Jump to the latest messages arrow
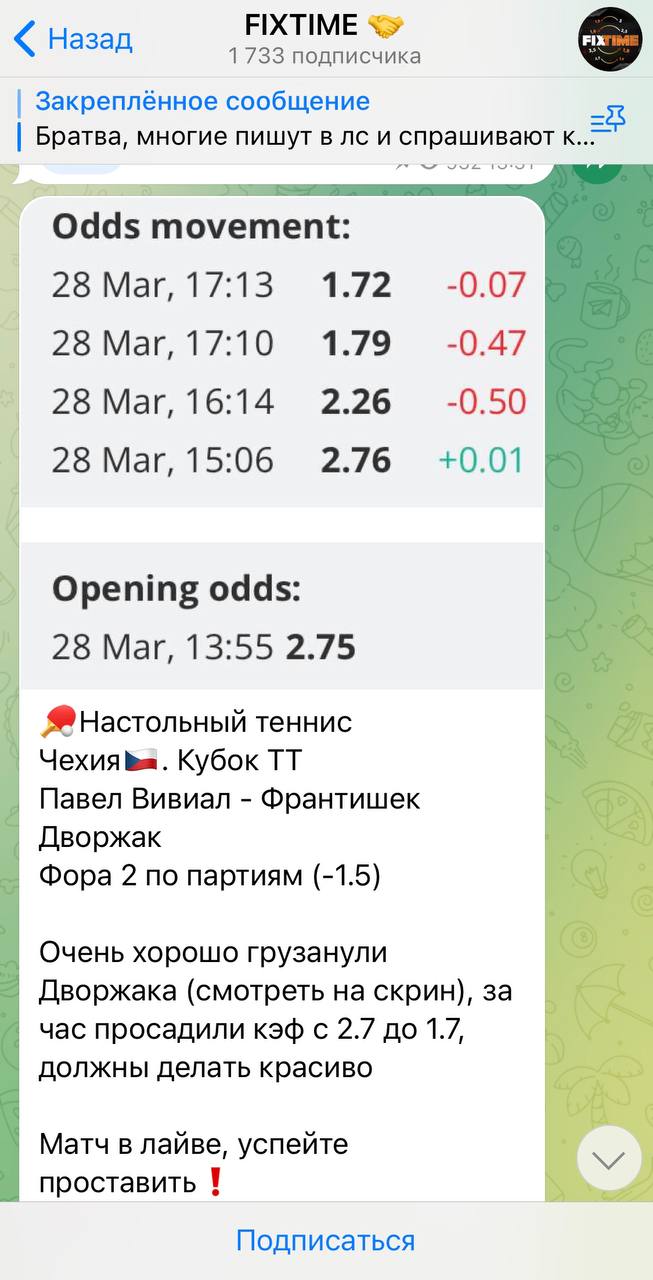 [x=608, y=1158]
